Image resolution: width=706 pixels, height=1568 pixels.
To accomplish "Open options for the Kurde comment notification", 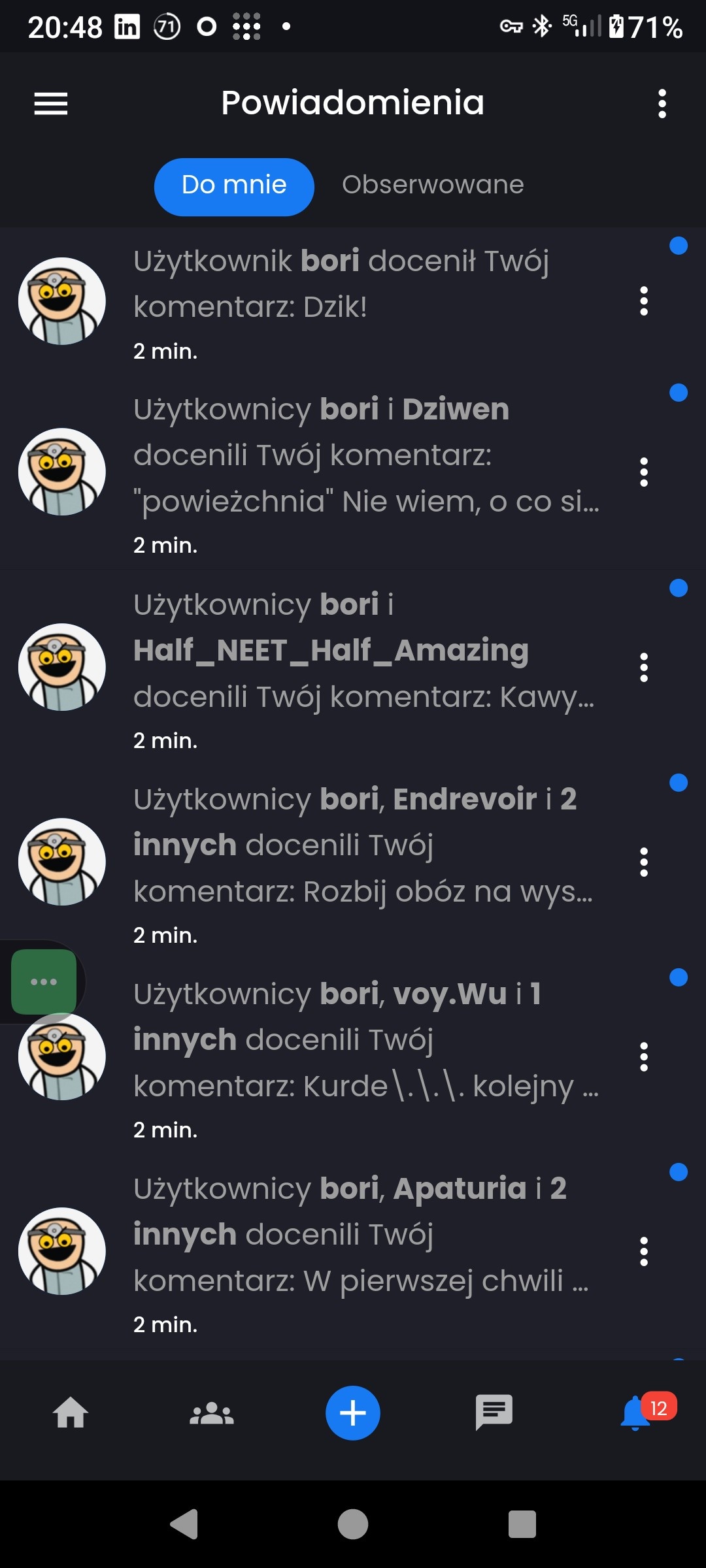I will click(x=644, y=1056).
